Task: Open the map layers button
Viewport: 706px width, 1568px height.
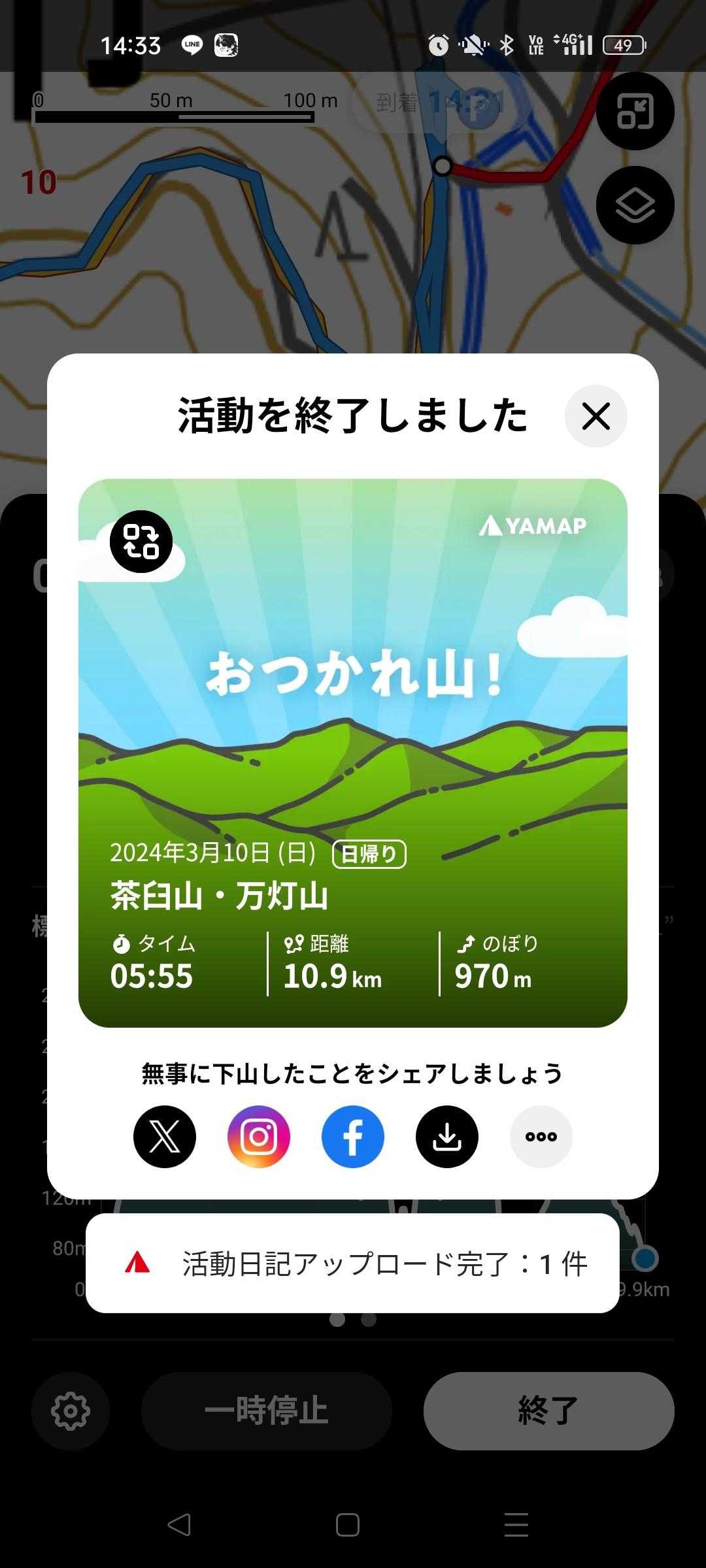Action: click(x=635, y=205)
